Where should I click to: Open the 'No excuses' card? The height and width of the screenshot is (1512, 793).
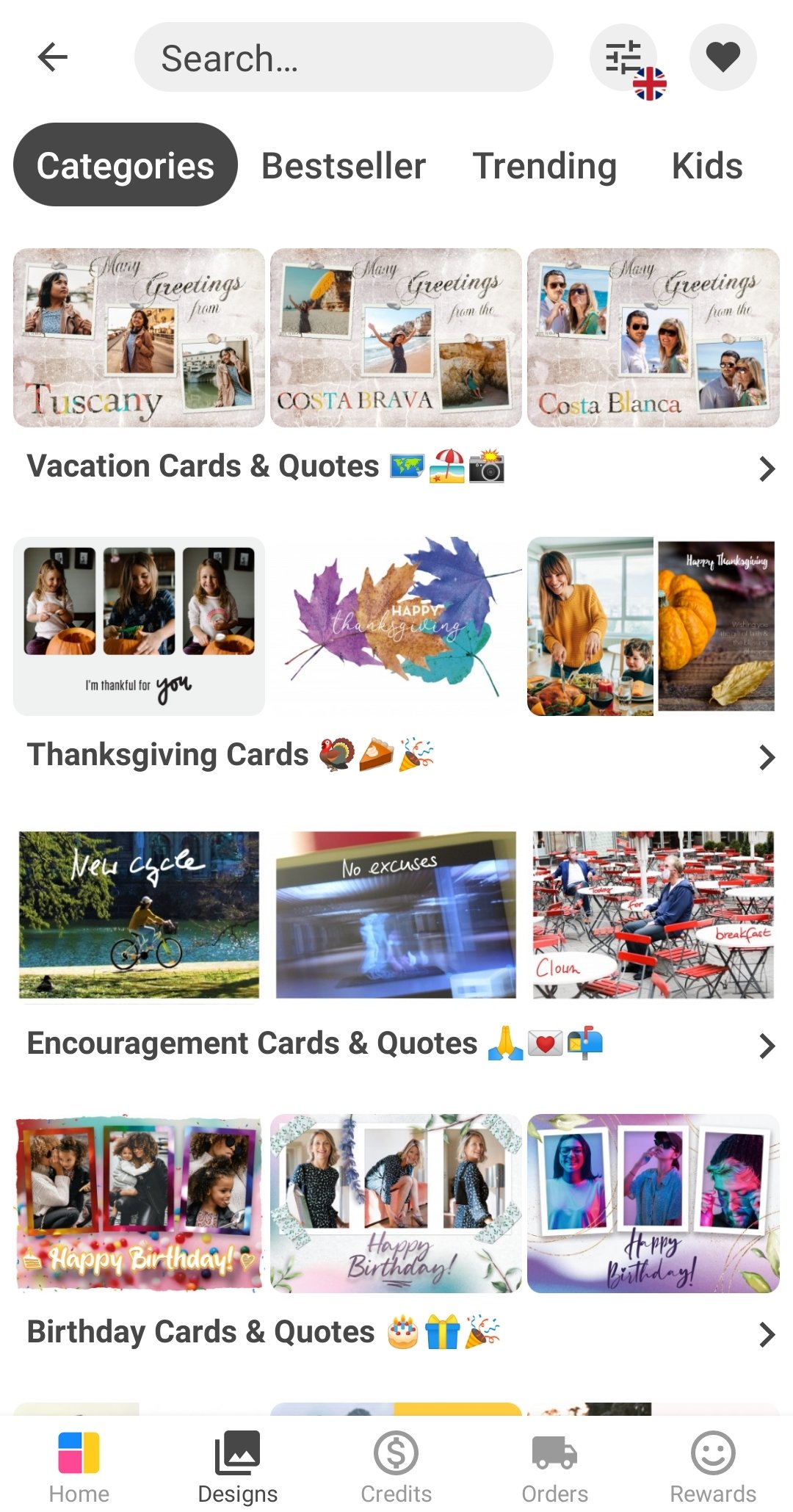click(x=396, y=914)
